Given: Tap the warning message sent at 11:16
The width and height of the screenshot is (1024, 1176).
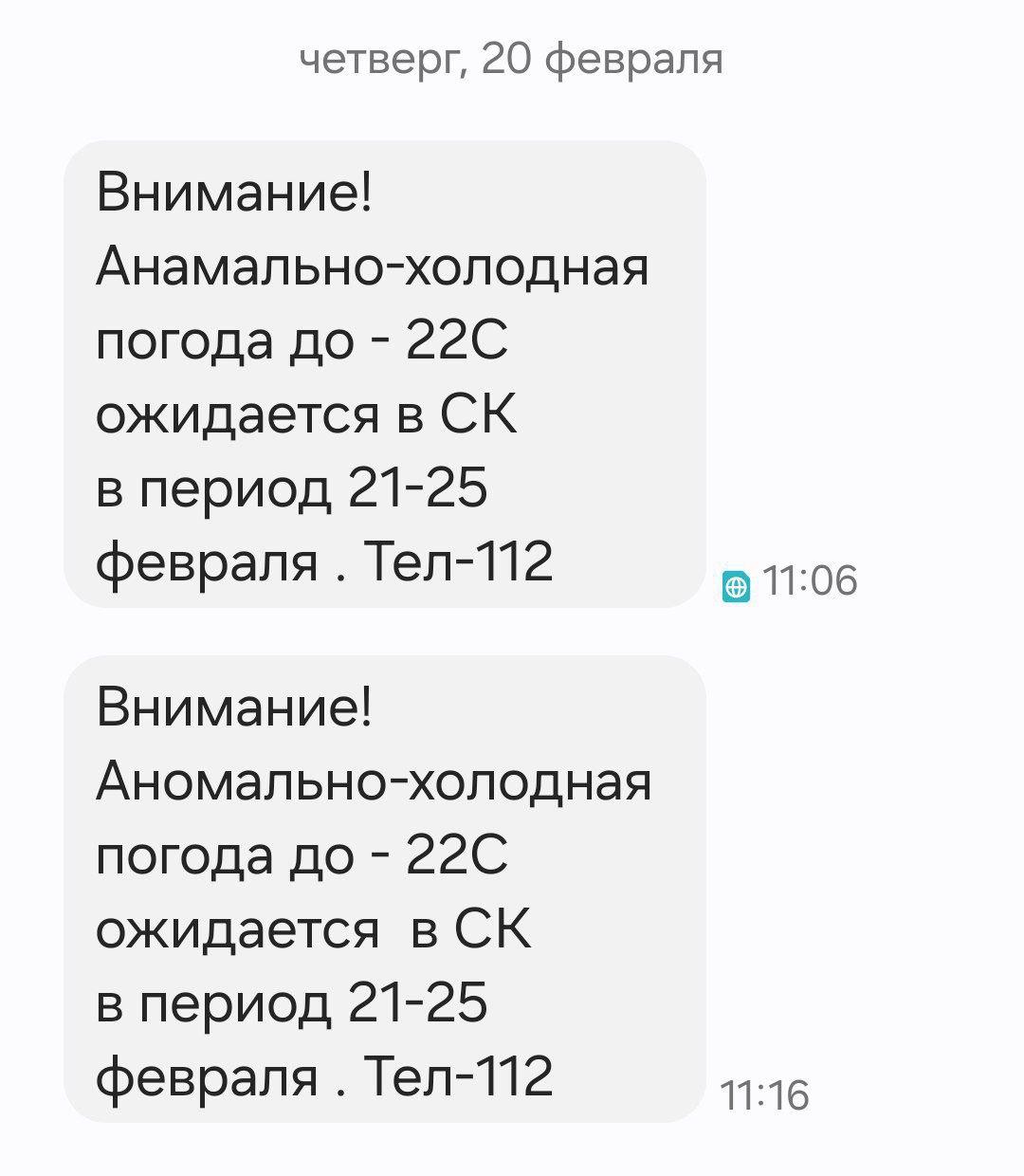Looking at the screenshot, I should pyautogui.click(x=384, y=889).
